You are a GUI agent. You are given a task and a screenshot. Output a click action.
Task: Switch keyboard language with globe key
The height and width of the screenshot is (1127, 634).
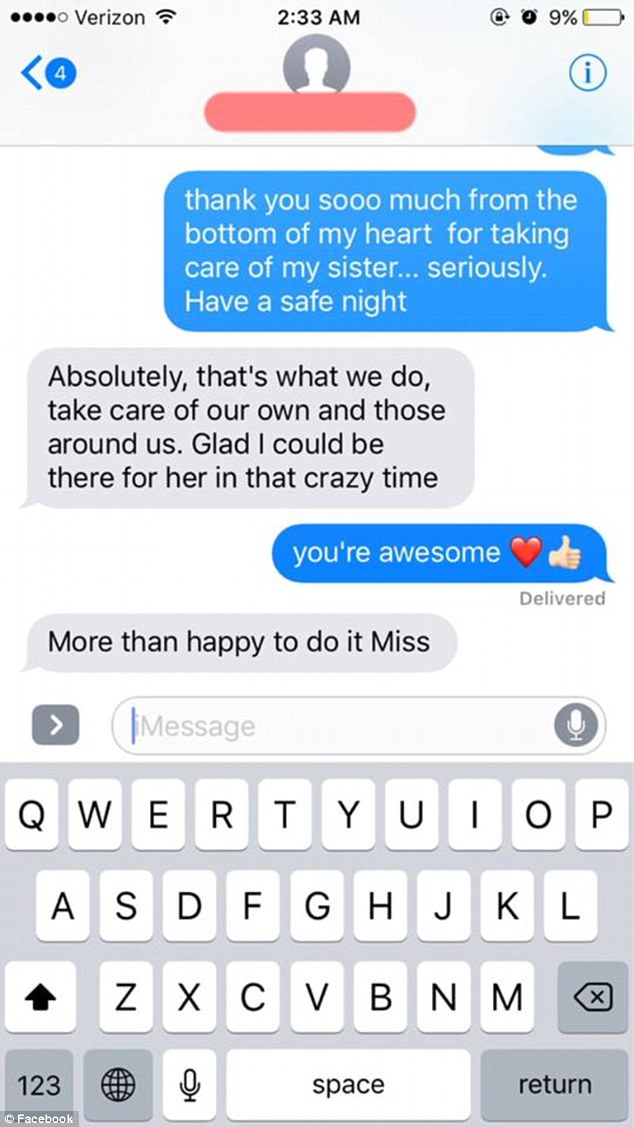[117, 1084]
